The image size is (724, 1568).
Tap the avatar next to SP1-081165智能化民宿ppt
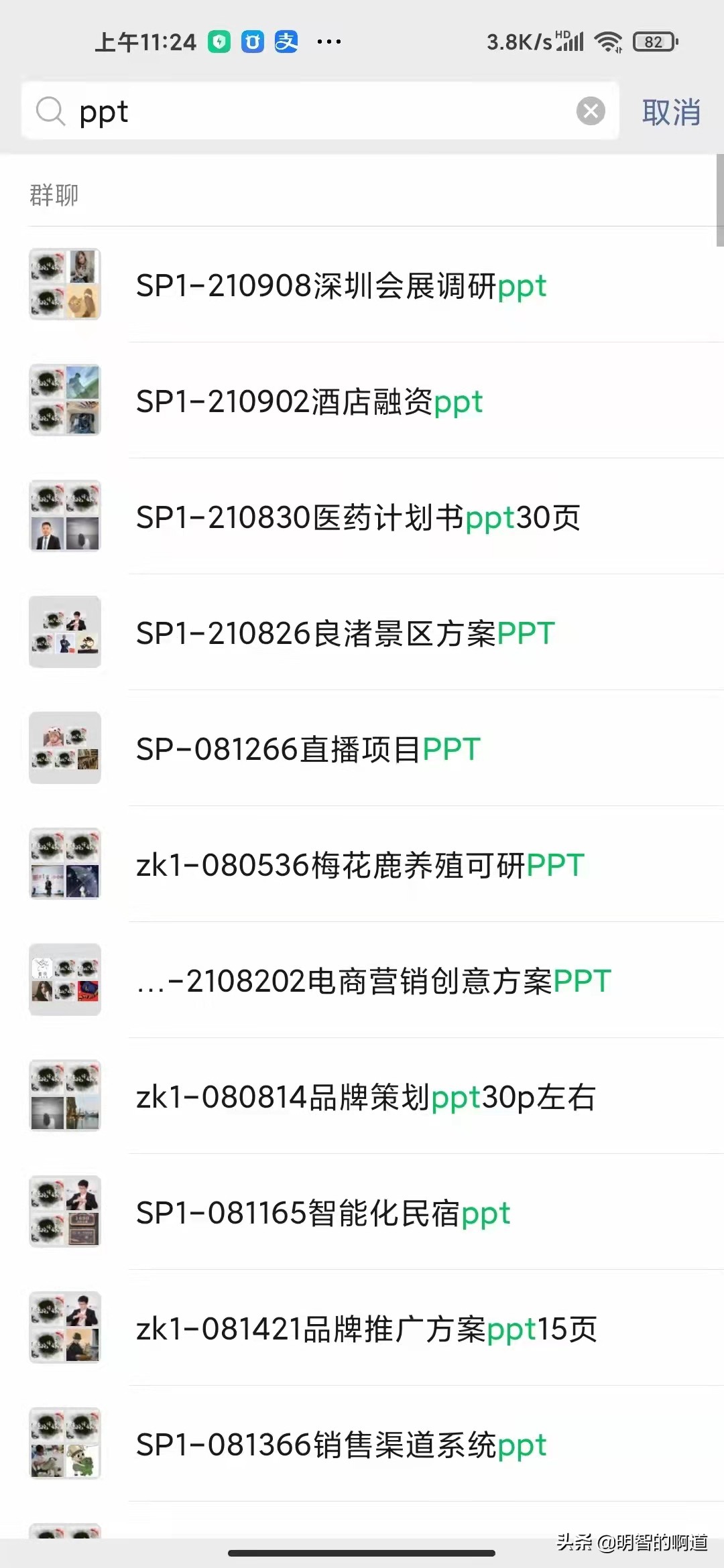[64, 1212]
